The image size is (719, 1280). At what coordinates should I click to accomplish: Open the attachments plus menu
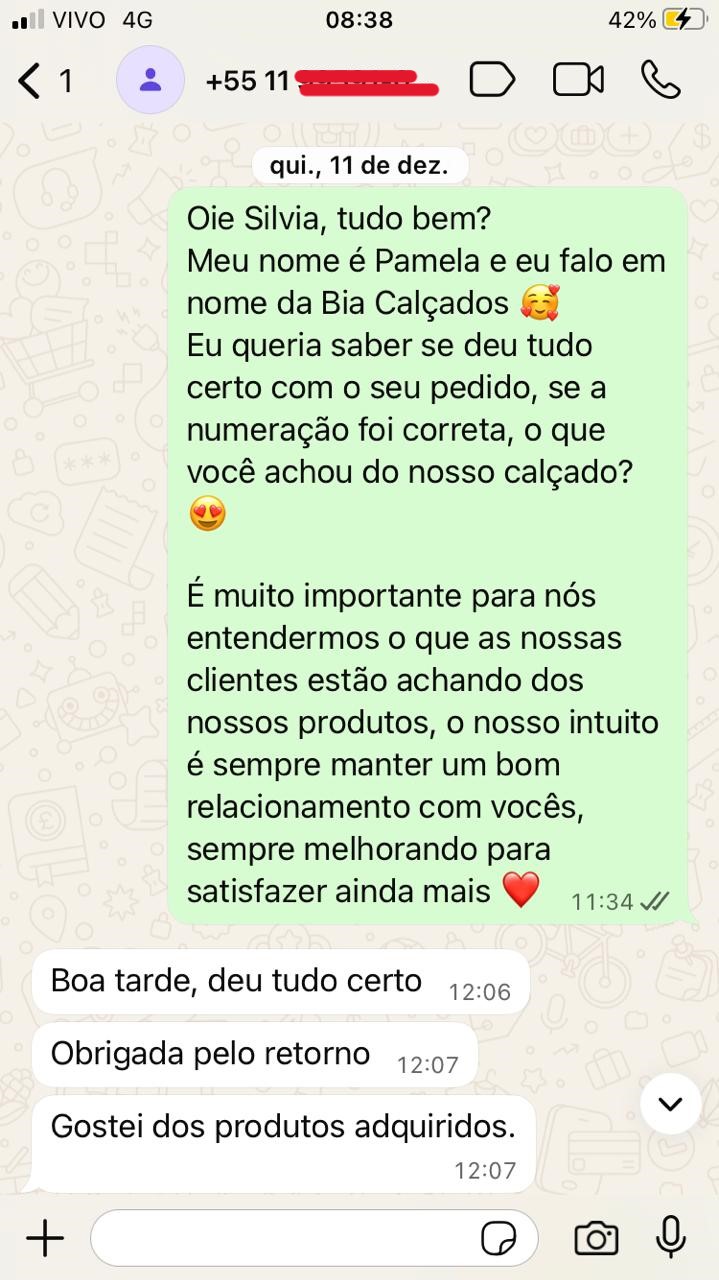coord(45,1239)
